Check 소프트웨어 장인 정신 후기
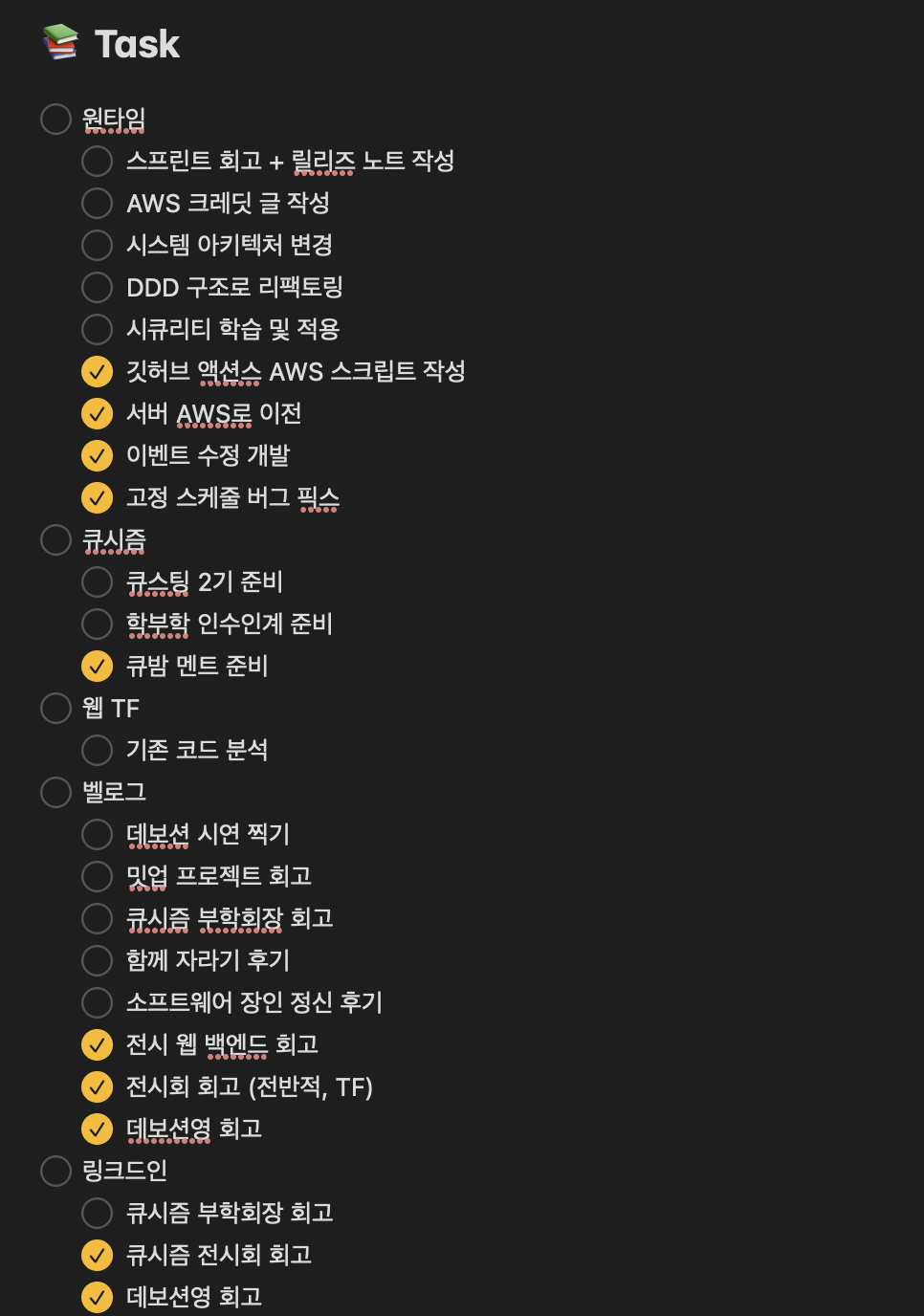 pos(97,1002)
